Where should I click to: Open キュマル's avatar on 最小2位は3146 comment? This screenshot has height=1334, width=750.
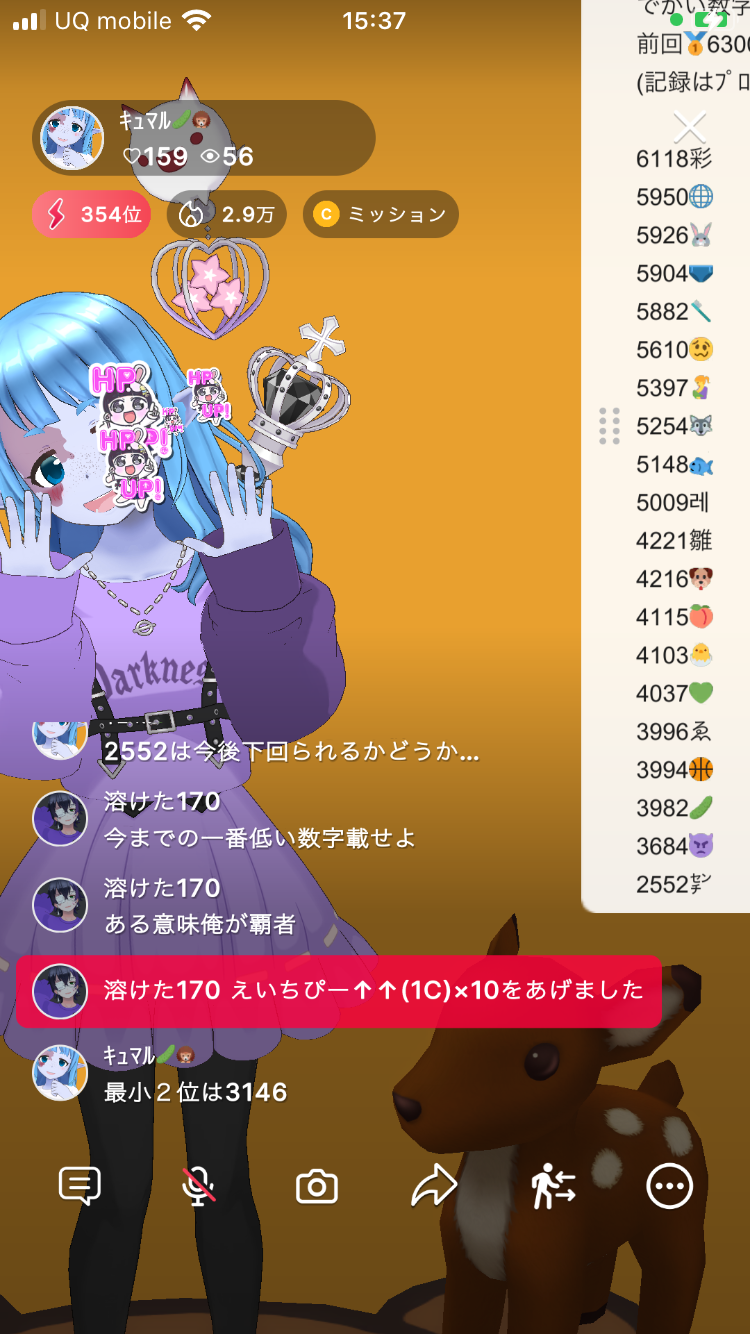[60, 1073]
